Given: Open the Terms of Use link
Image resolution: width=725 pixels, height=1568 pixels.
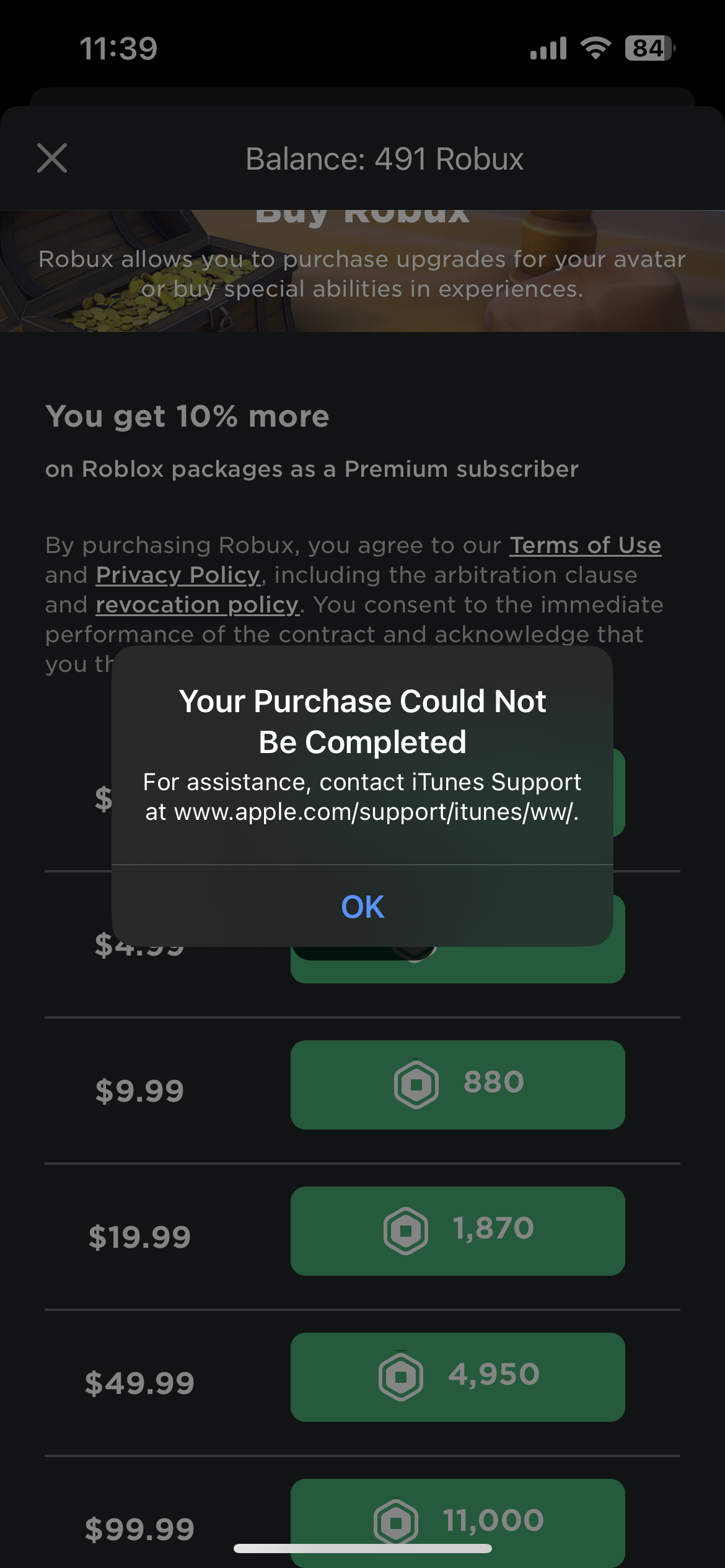Looking at the screenshot, I should (x=585, y=546).
